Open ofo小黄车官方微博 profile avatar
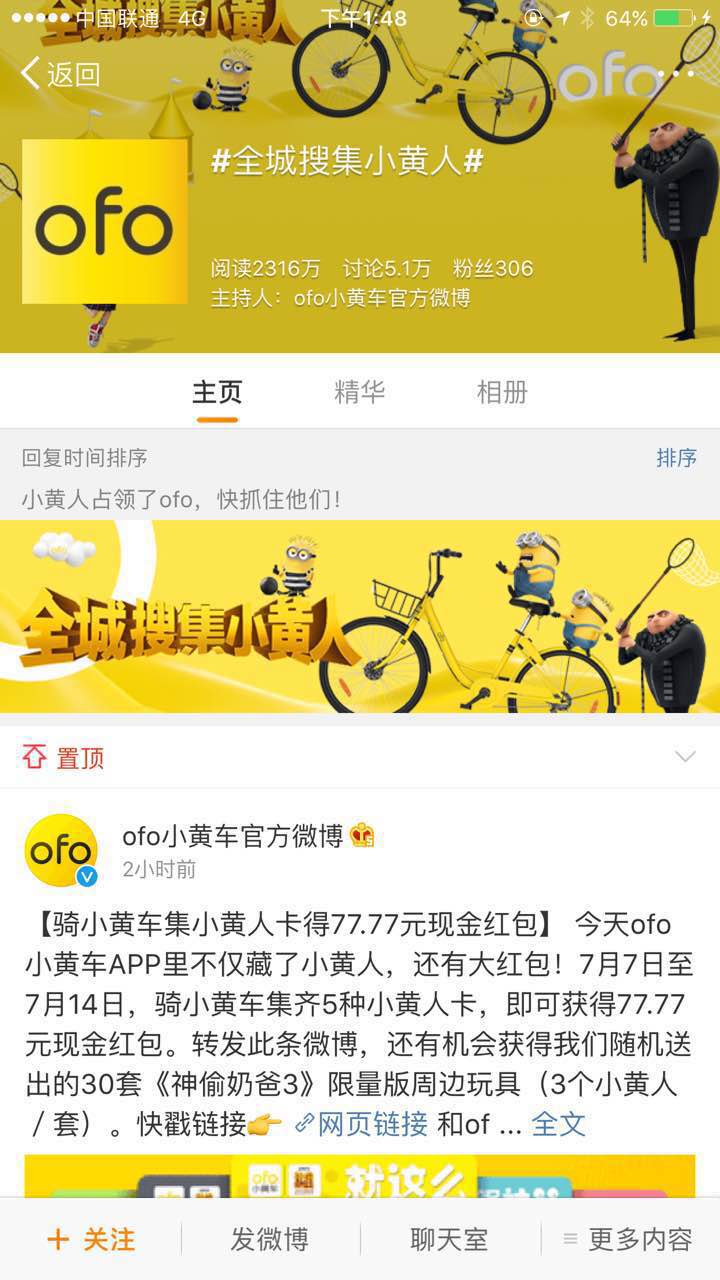The image size is (720, 1280). pos(61,850)
